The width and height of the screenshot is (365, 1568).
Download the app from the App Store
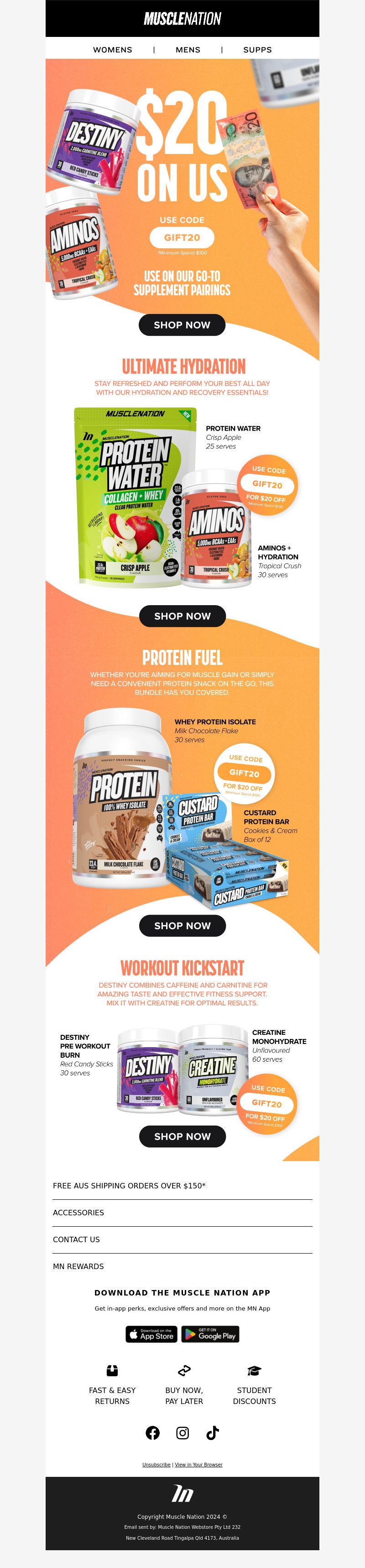tap(151, 1334)
